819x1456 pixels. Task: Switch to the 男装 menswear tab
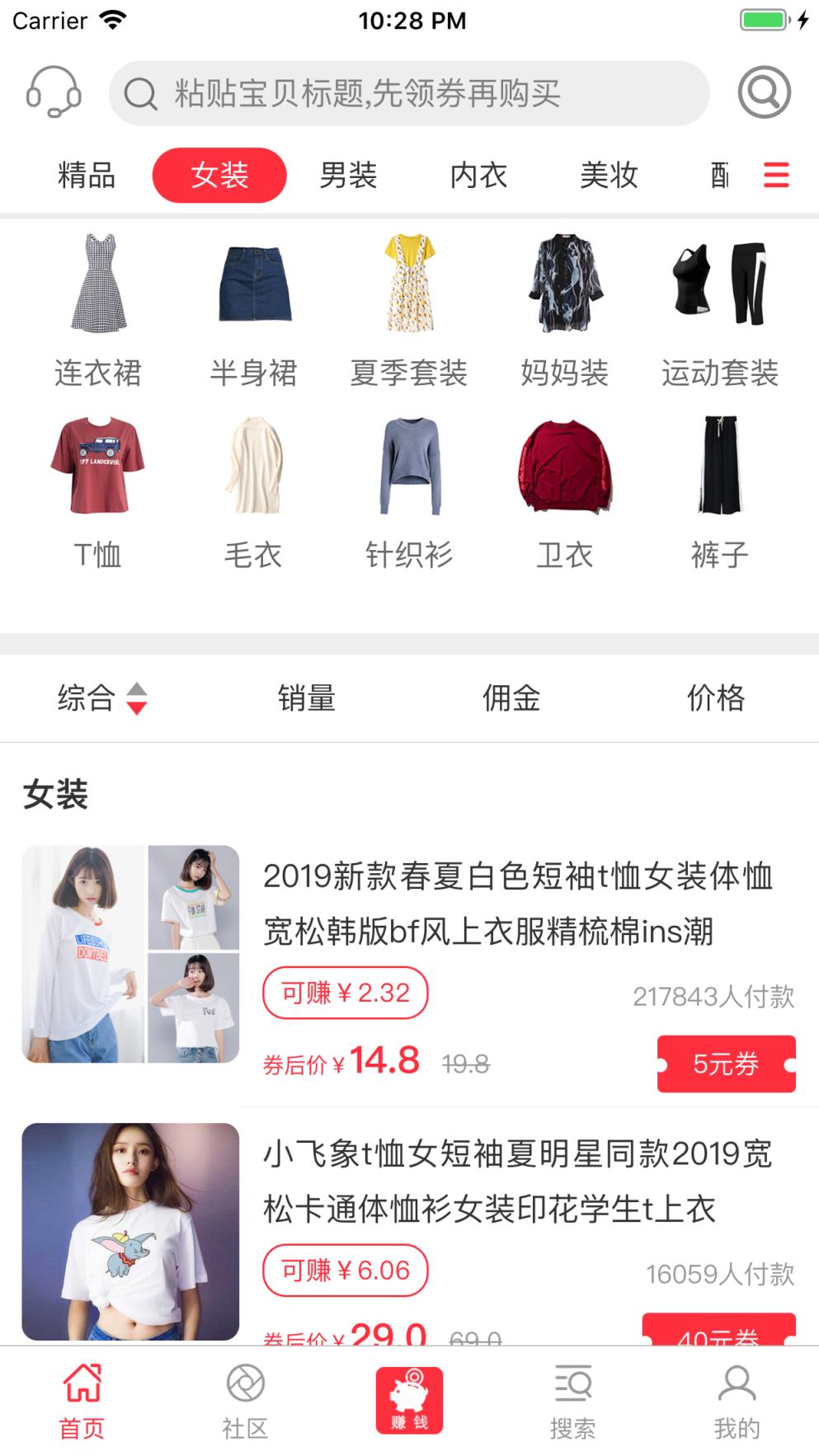pyautogui.click(x=349, y=176)
